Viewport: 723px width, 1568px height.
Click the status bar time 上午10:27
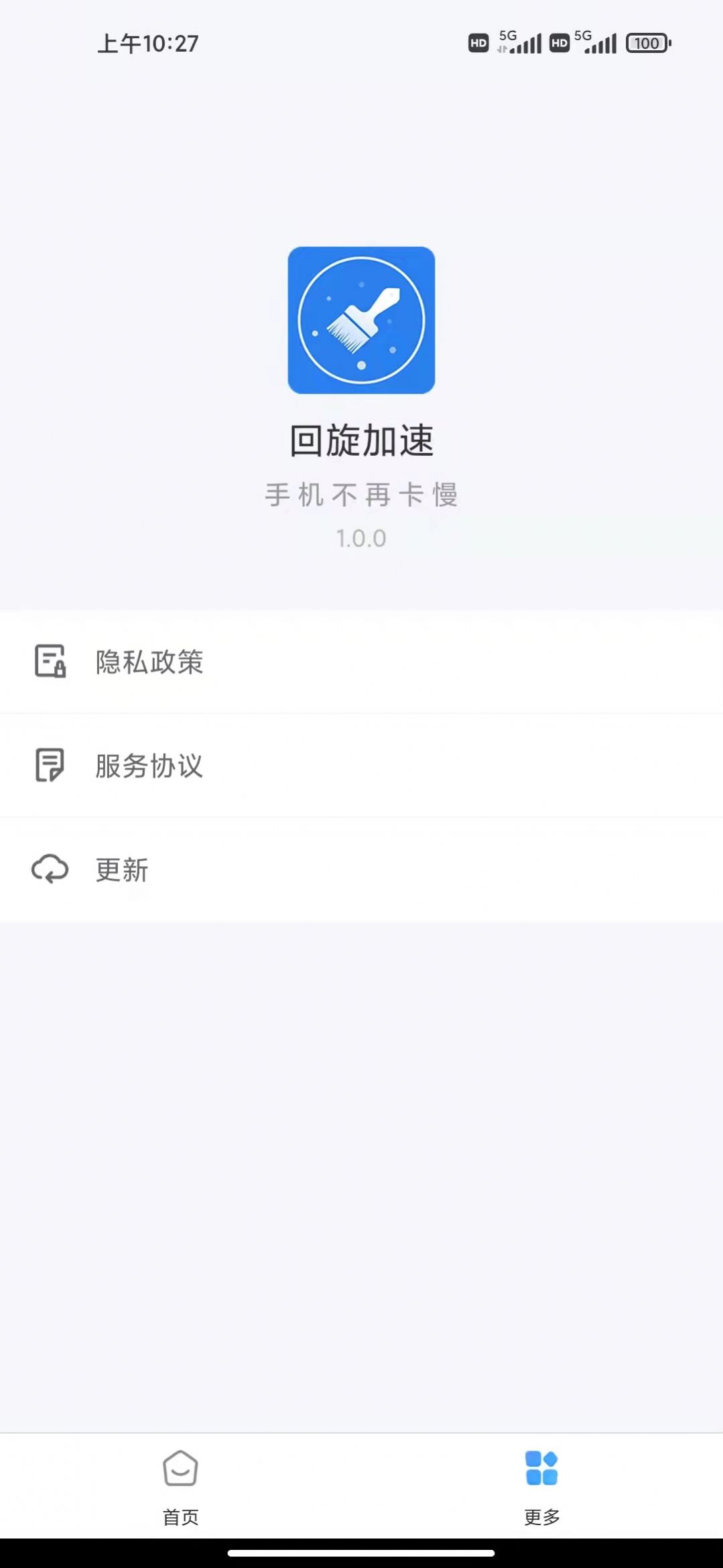pyautogui.click(x=149, y=44)
